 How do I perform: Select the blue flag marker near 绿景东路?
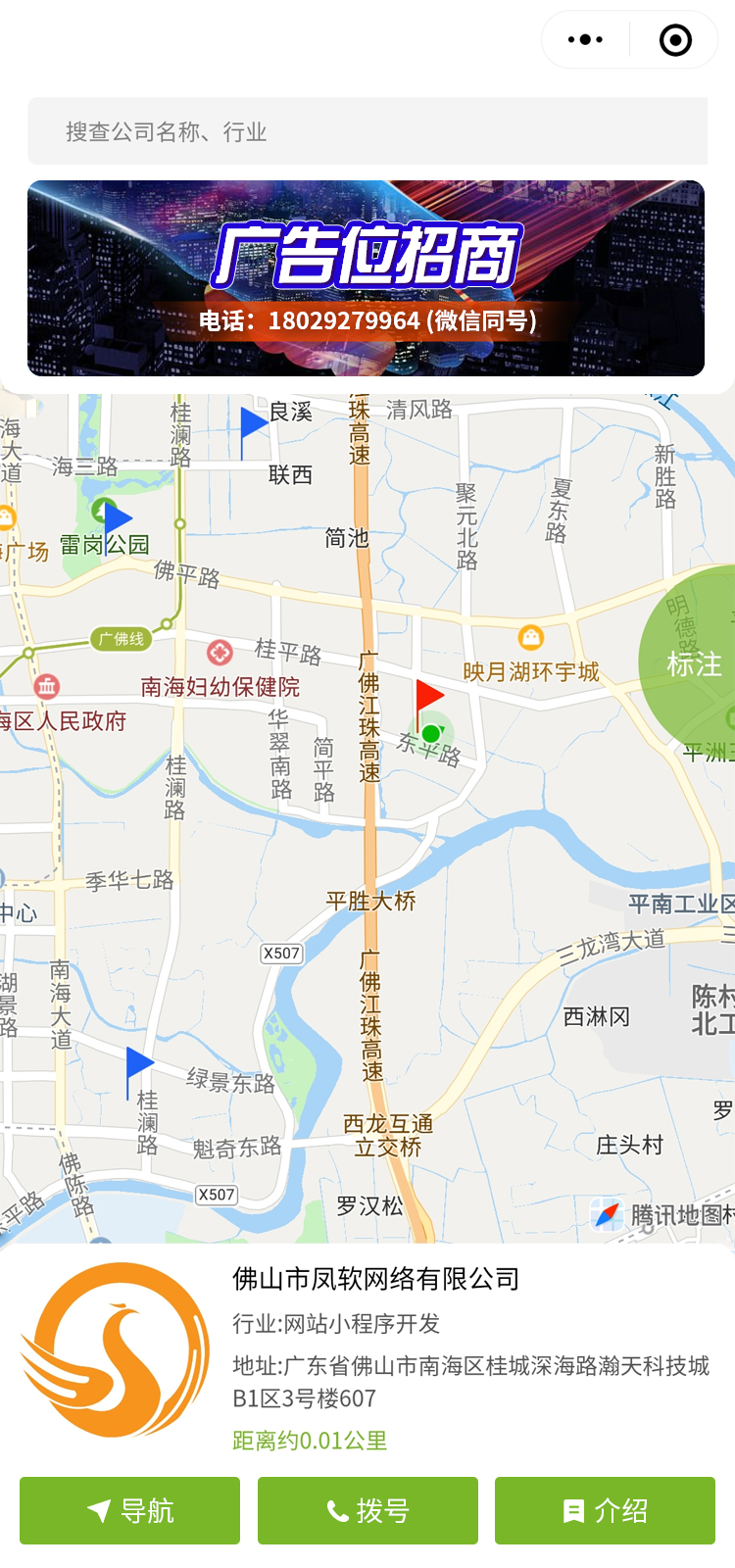138,1064
